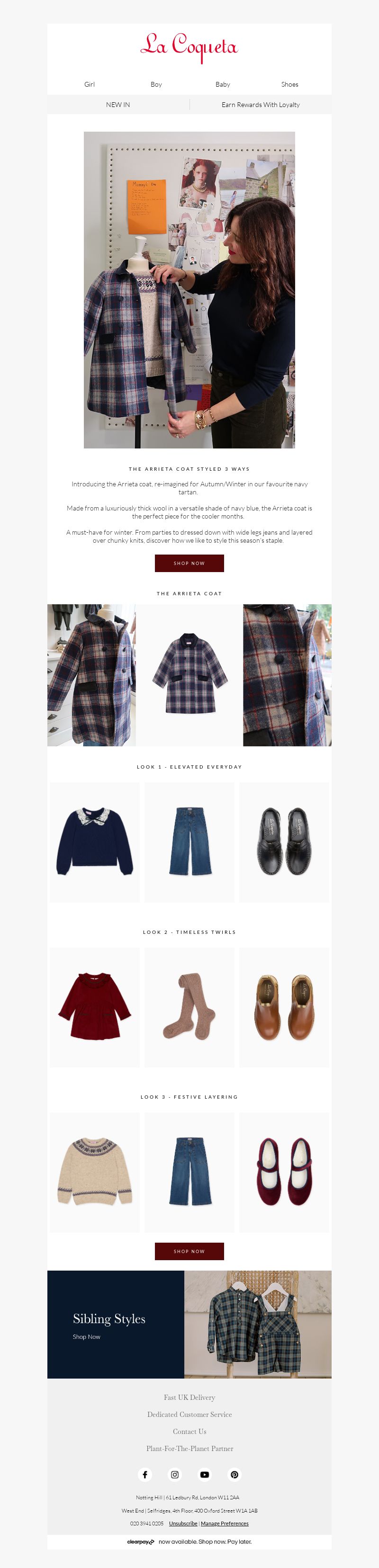This screenshot has height=1568, width=379.
Task: Open the red velvet dress product
Action: 94,1007
